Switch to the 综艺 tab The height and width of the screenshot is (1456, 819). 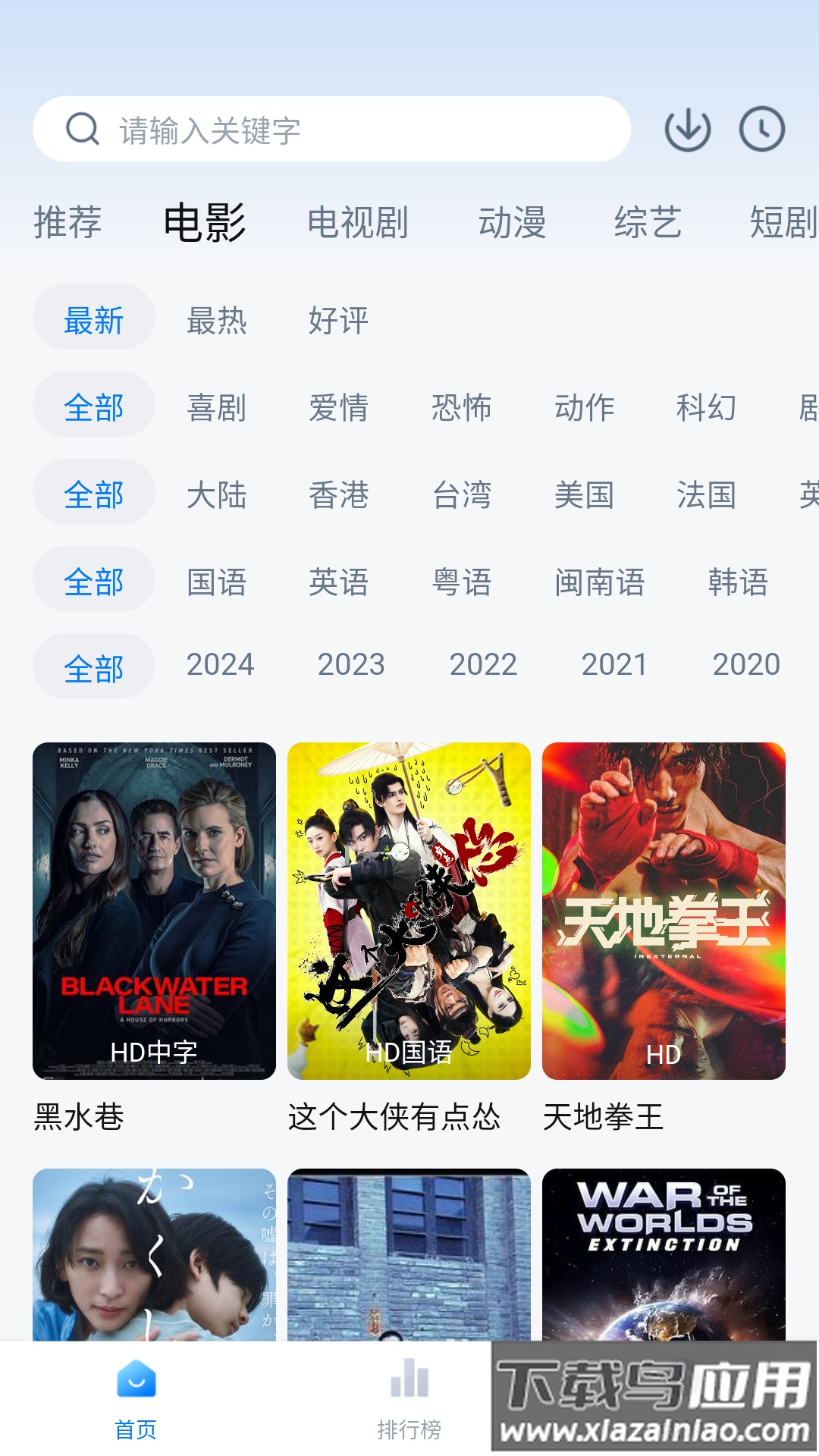[x=648, y=223]
